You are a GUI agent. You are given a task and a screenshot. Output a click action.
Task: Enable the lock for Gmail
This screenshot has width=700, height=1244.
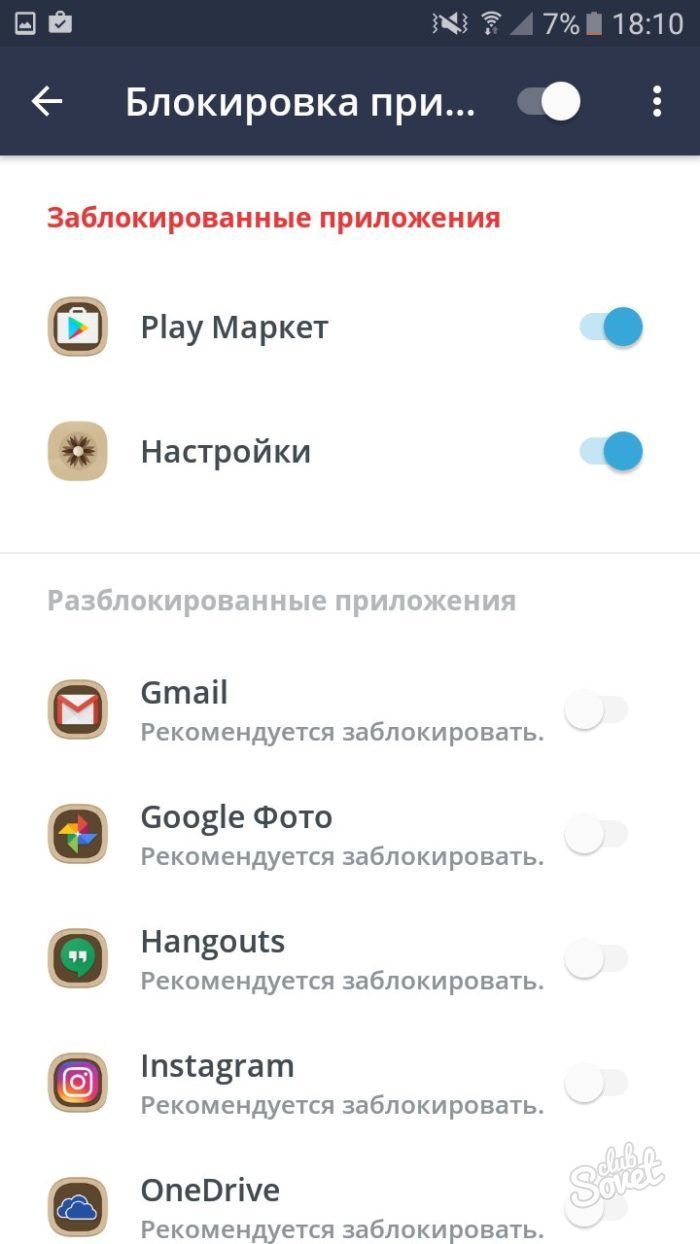point(596,711)
